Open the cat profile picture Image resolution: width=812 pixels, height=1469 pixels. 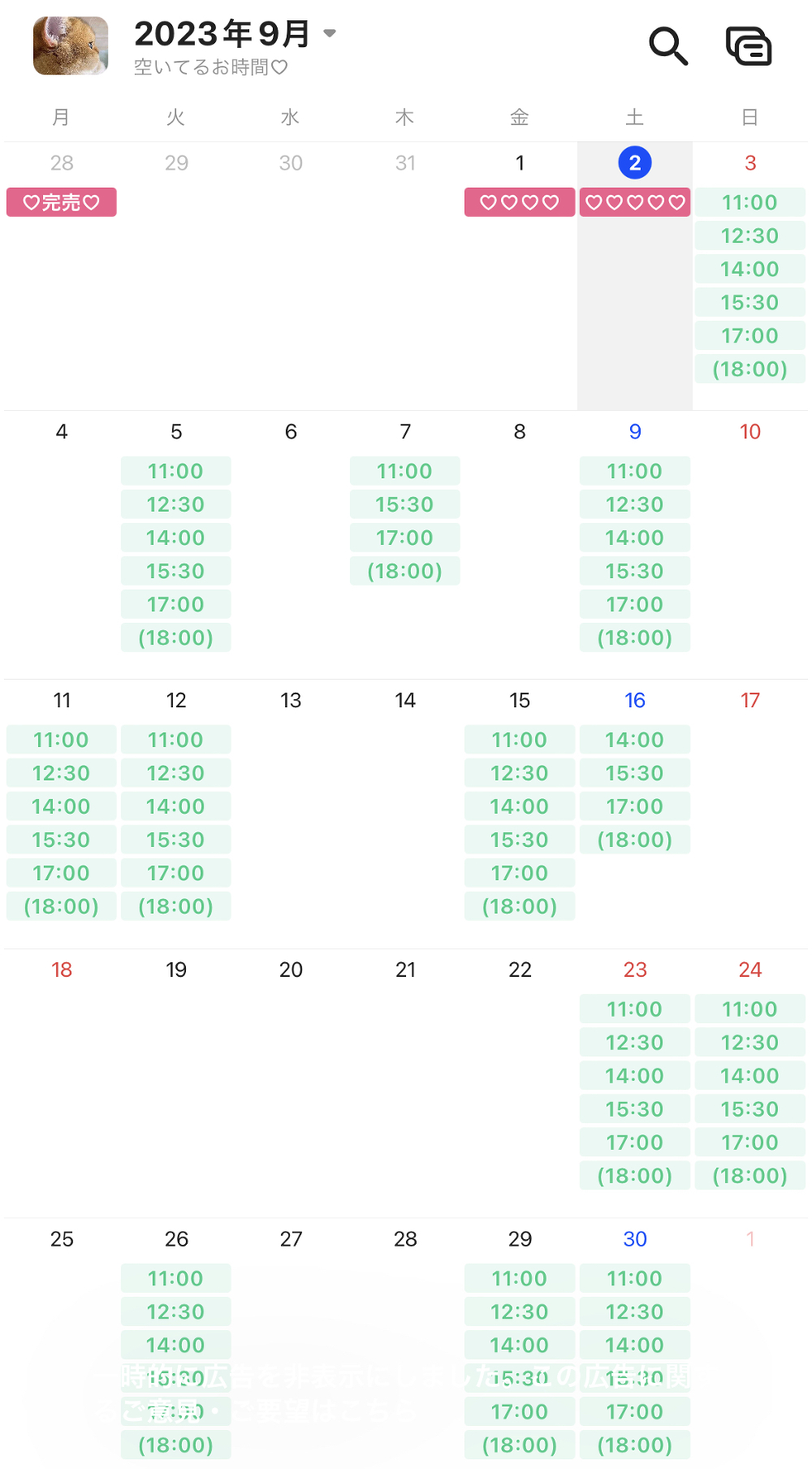pyautogui.click(x=71, y=45)
